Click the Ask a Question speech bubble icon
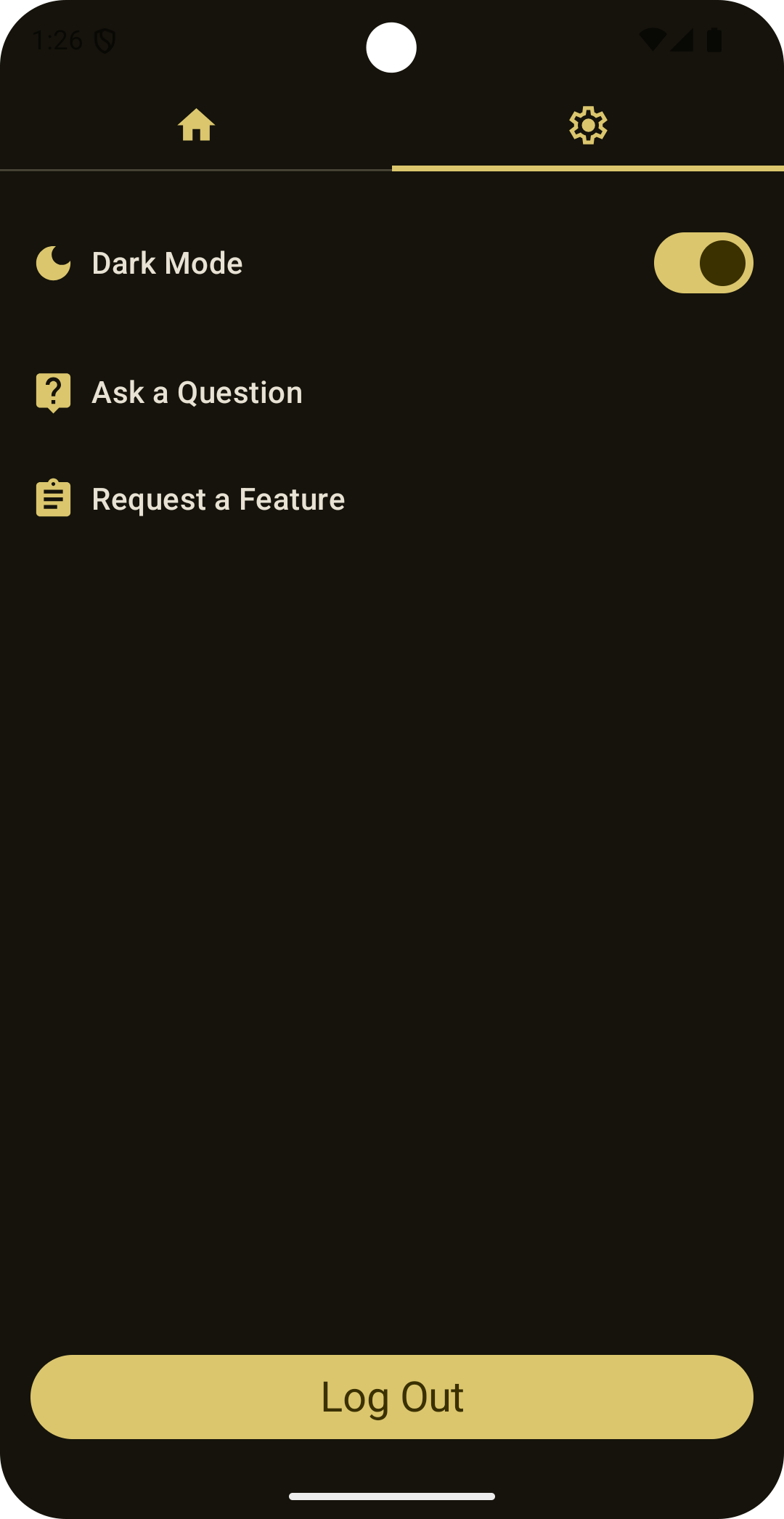Screen dimensions: 784x1519 point(52,391)
